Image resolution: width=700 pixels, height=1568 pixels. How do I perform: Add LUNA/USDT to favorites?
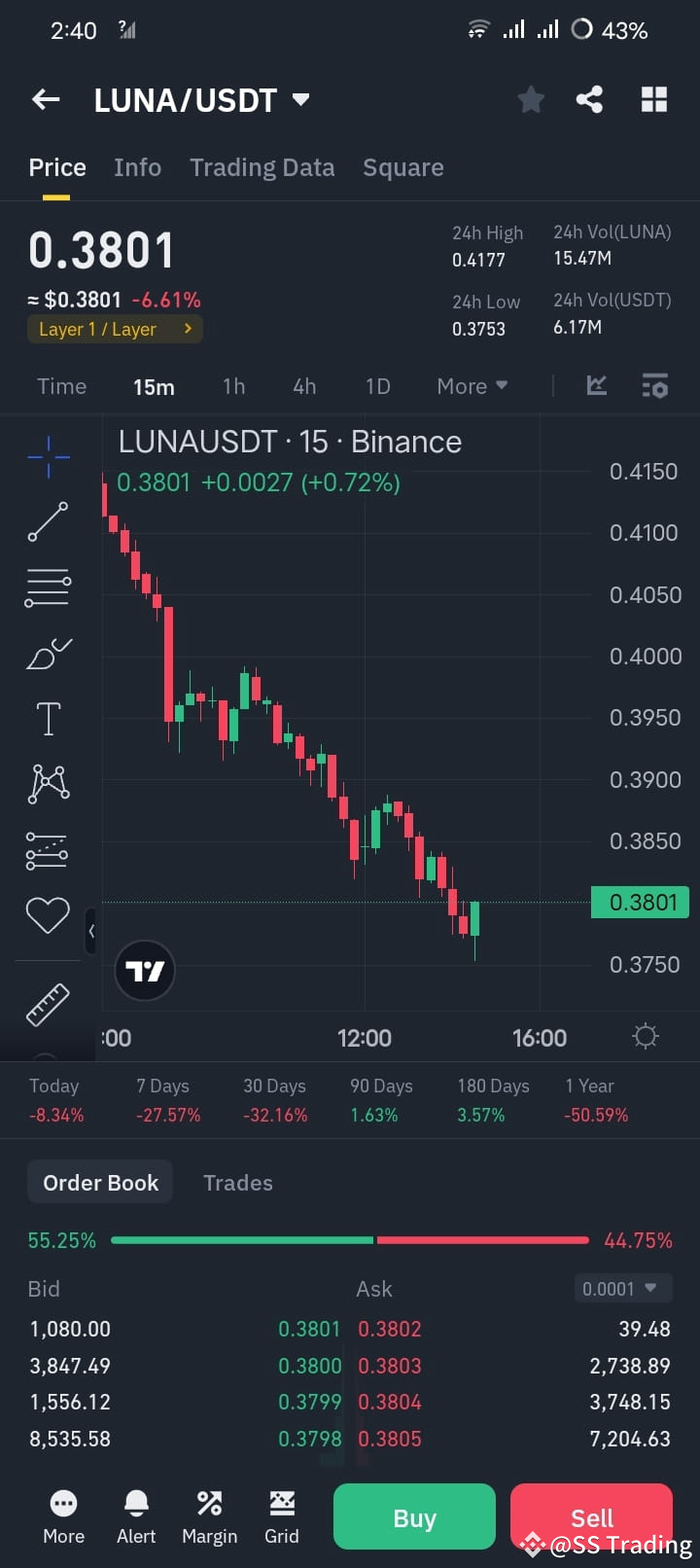pyautogui.click(x=530, y=99)
